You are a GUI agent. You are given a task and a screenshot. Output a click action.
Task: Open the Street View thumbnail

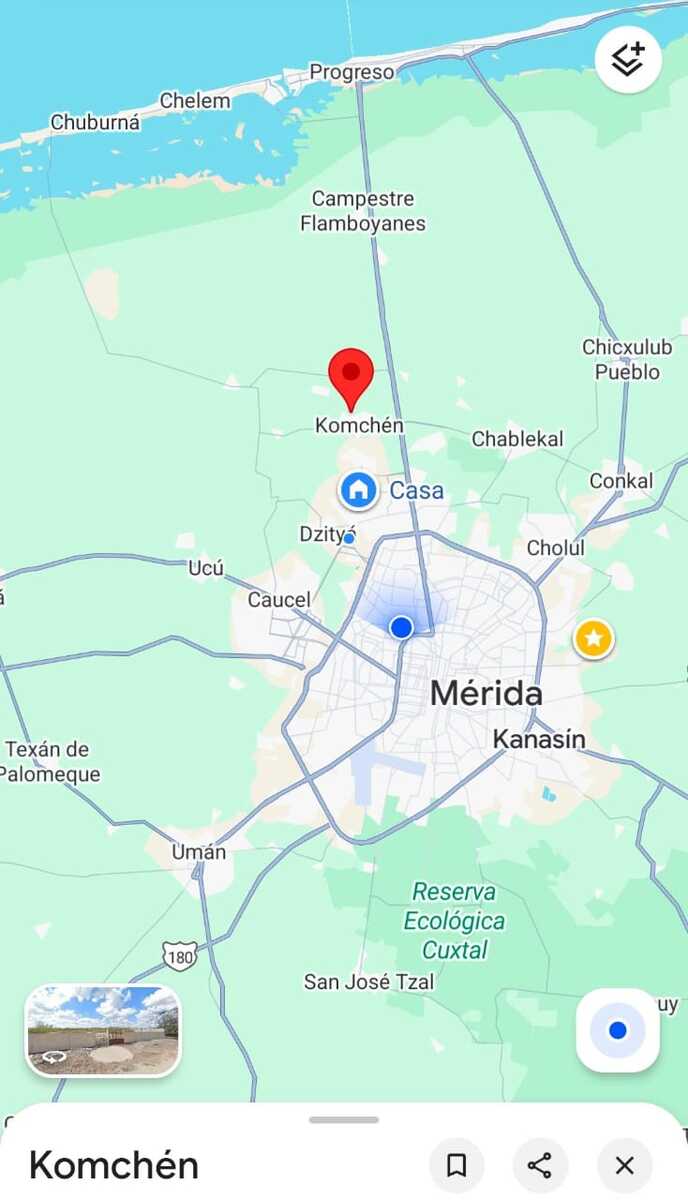point(103,1030)
